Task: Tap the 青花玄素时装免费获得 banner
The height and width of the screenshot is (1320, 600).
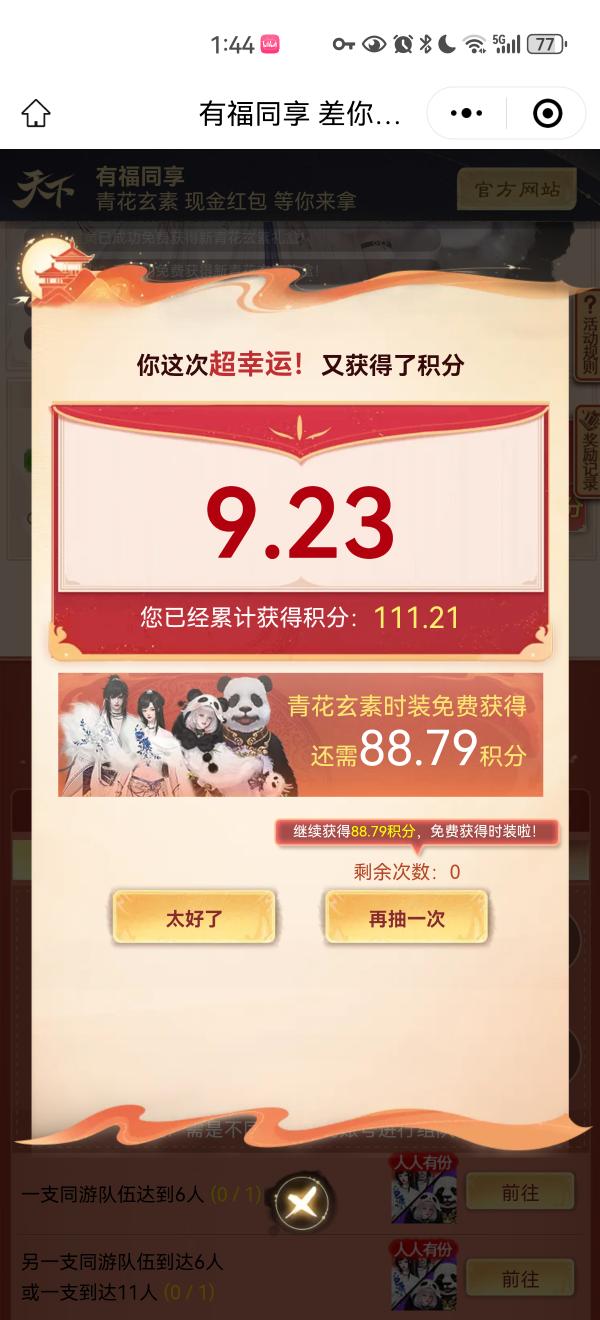Action: point(300,735)
